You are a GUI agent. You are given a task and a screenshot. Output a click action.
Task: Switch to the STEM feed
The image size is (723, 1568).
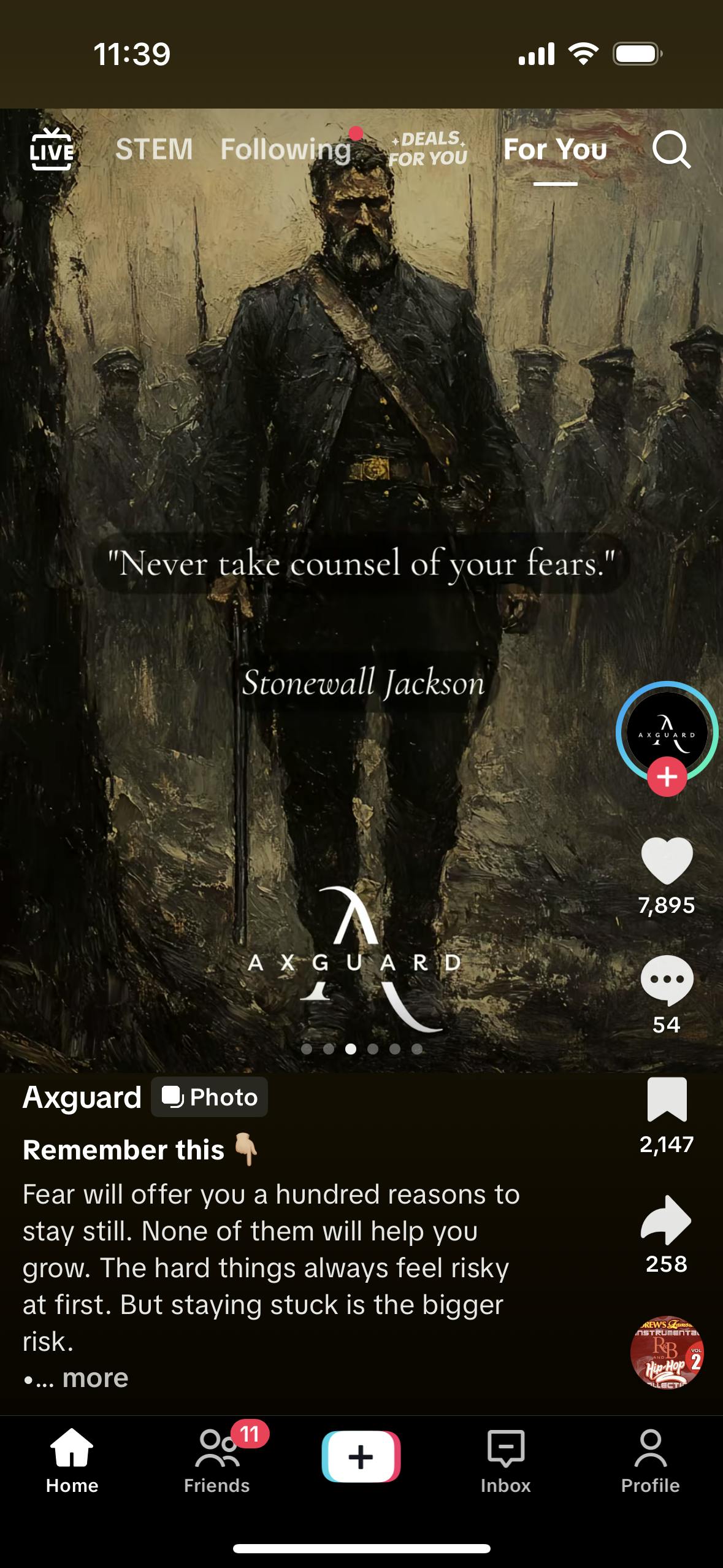pyautogui.click(x=154, y=149)
